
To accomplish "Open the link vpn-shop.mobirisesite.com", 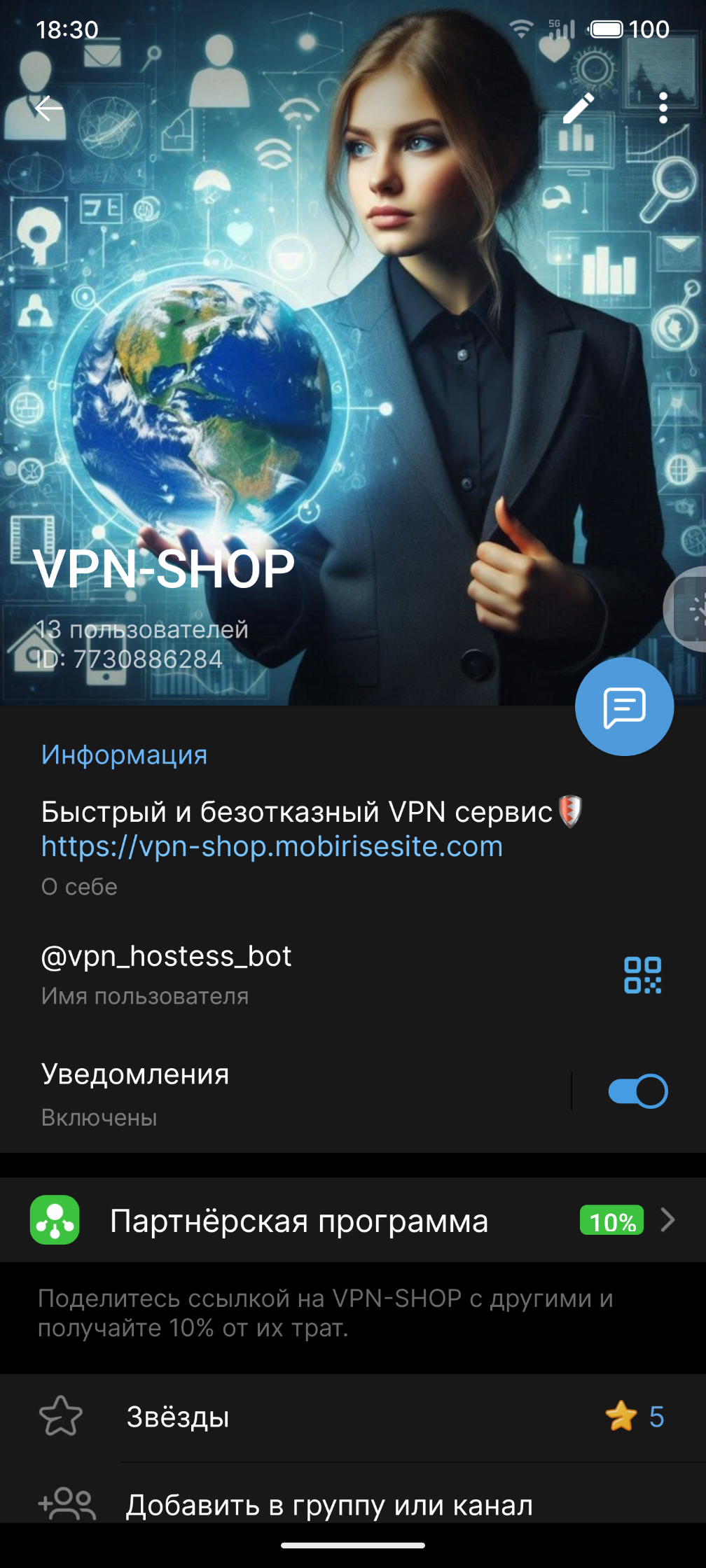I will tap(270, 847).
